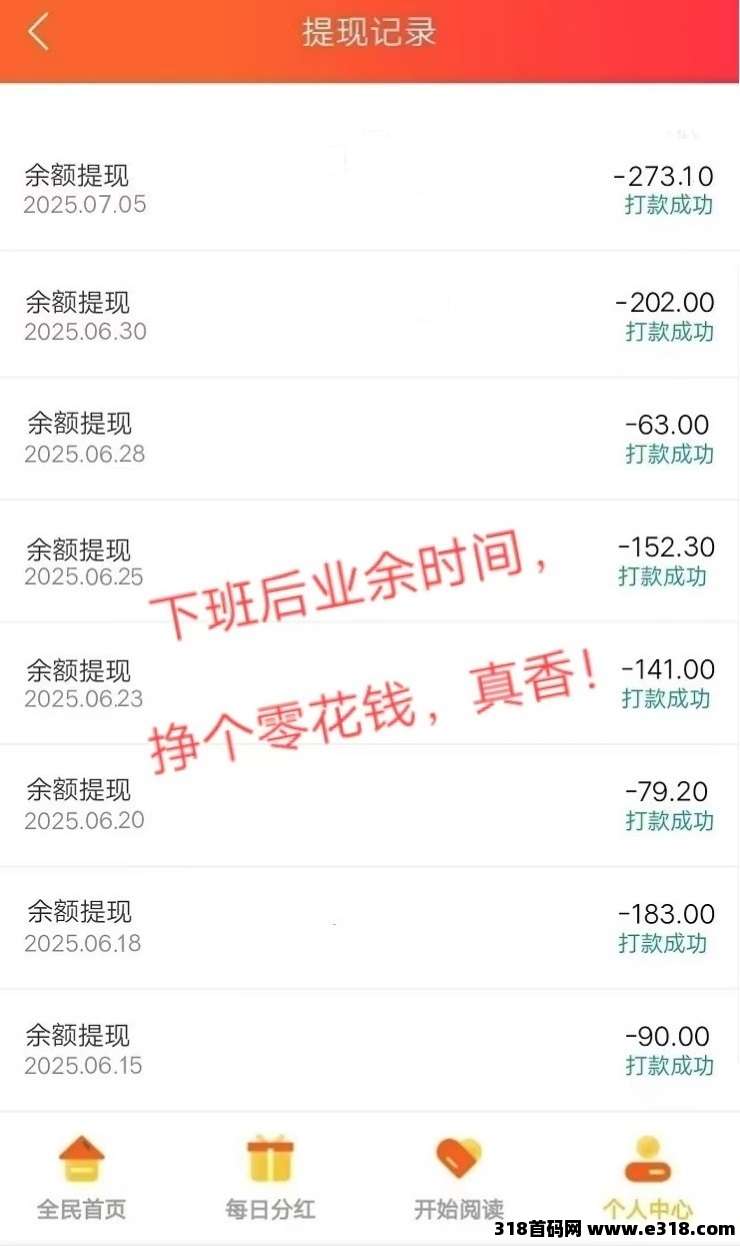The height and width of the screenshot is (1246, 740).
Task: Open the 每日分红 section
Action: (268, 1207)
